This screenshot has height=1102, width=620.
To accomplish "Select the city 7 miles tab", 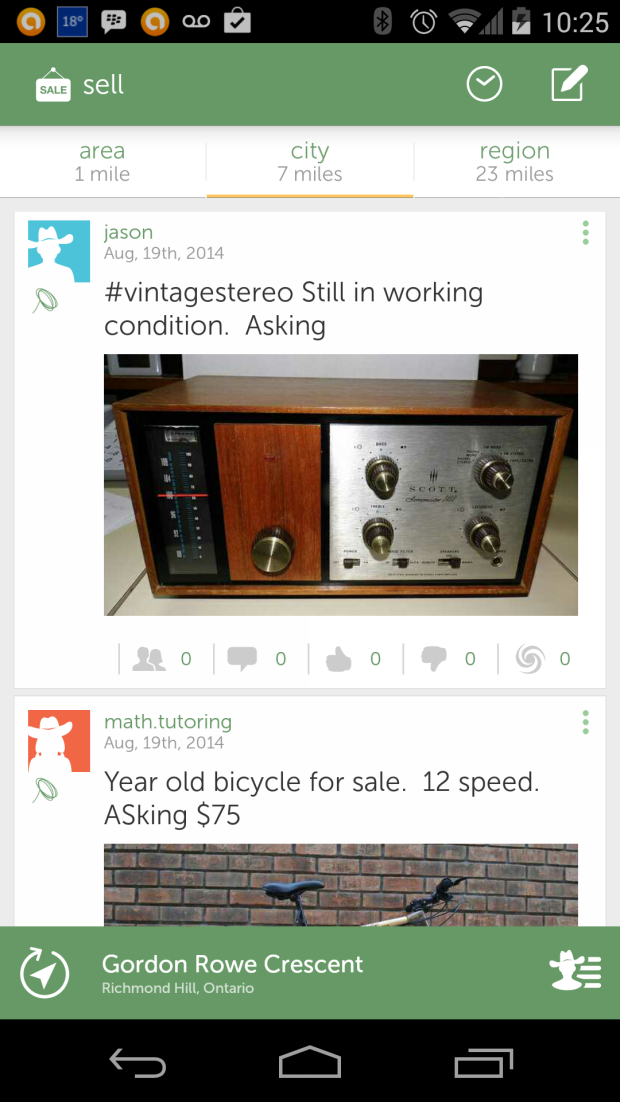I will (310, 162).
